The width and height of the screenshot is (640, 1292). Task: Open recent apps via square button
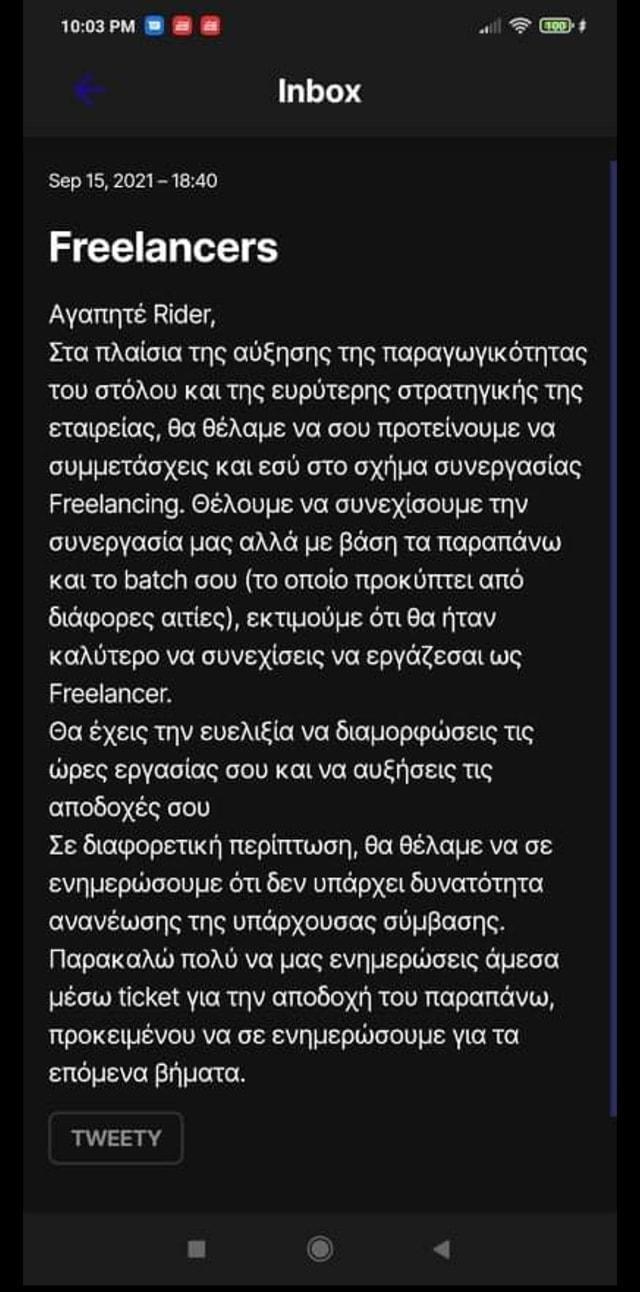(x=197, y=1248)
